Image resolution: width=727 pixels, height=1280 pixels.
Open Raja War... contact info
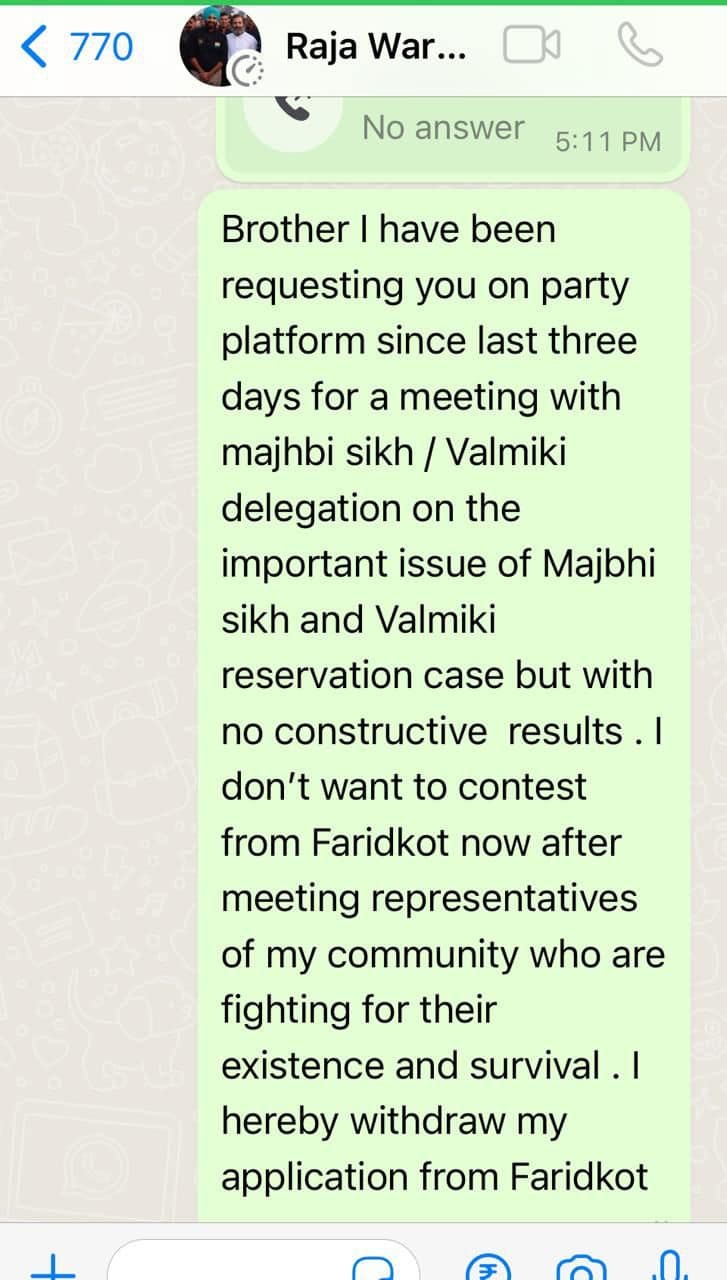tap(376, 47)
